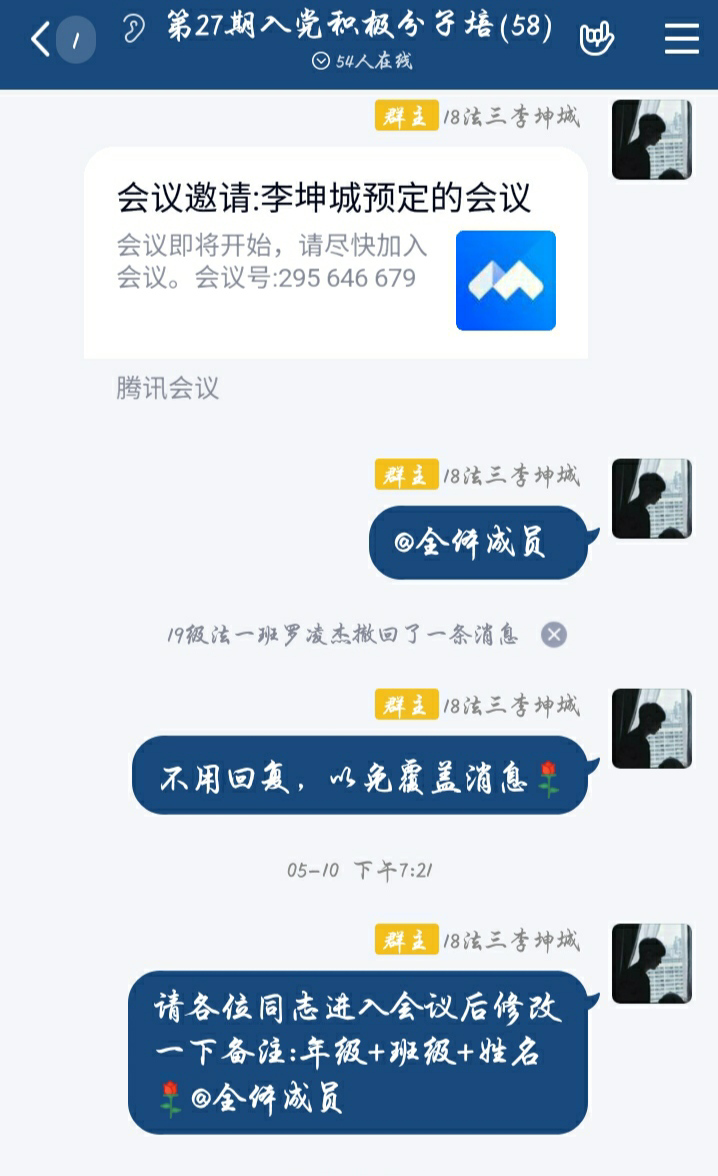Tap the group title to view info
Screen dimensions: 718x1176
pos(360,28)
